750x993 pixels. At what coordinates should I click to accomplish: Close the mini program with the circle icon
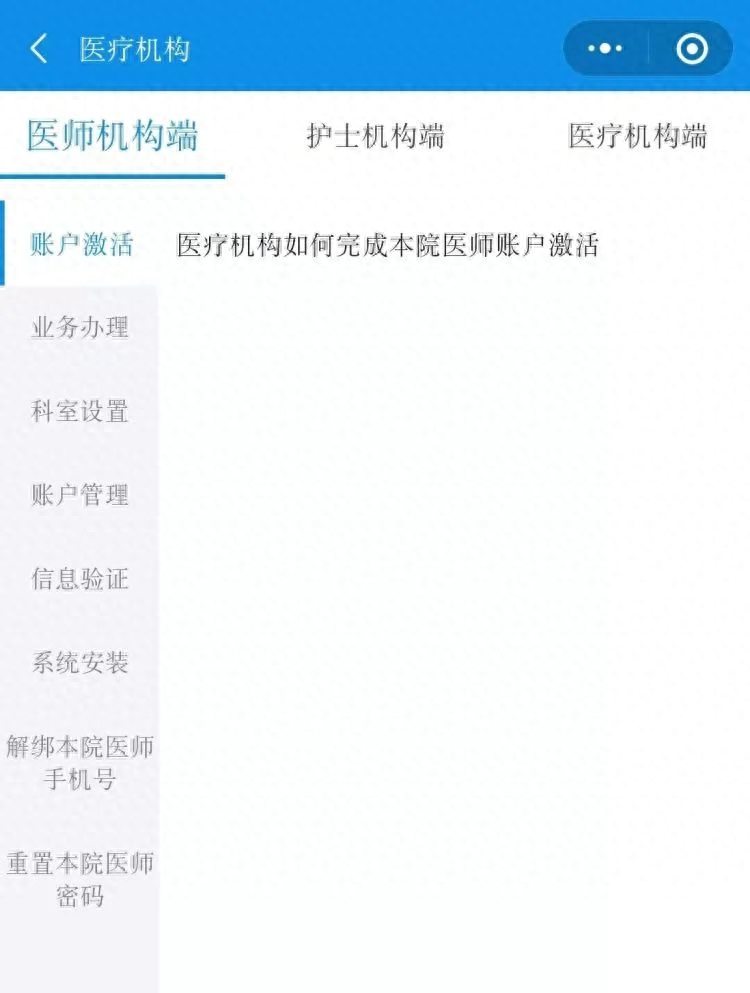tap(692, 48)
